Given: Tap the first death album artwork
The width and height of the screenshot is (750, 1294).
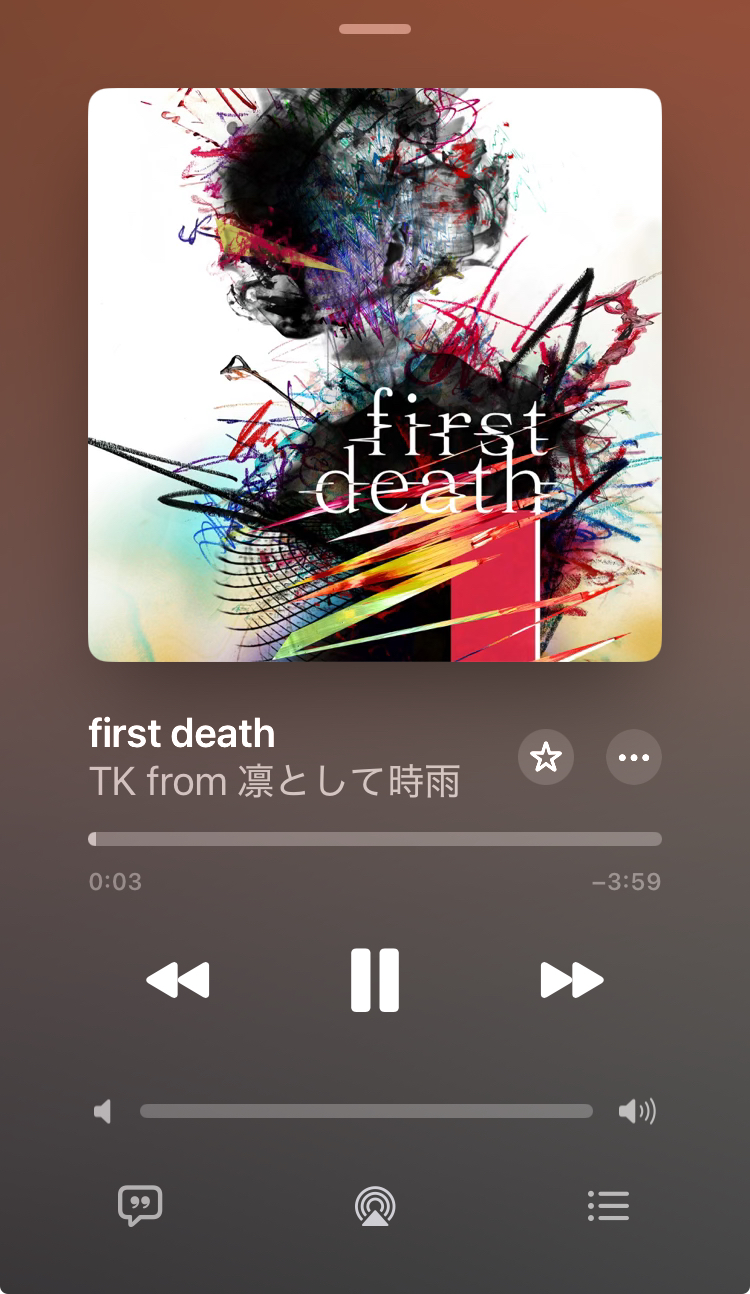Looking at the screenshot, I should point(375,375).
